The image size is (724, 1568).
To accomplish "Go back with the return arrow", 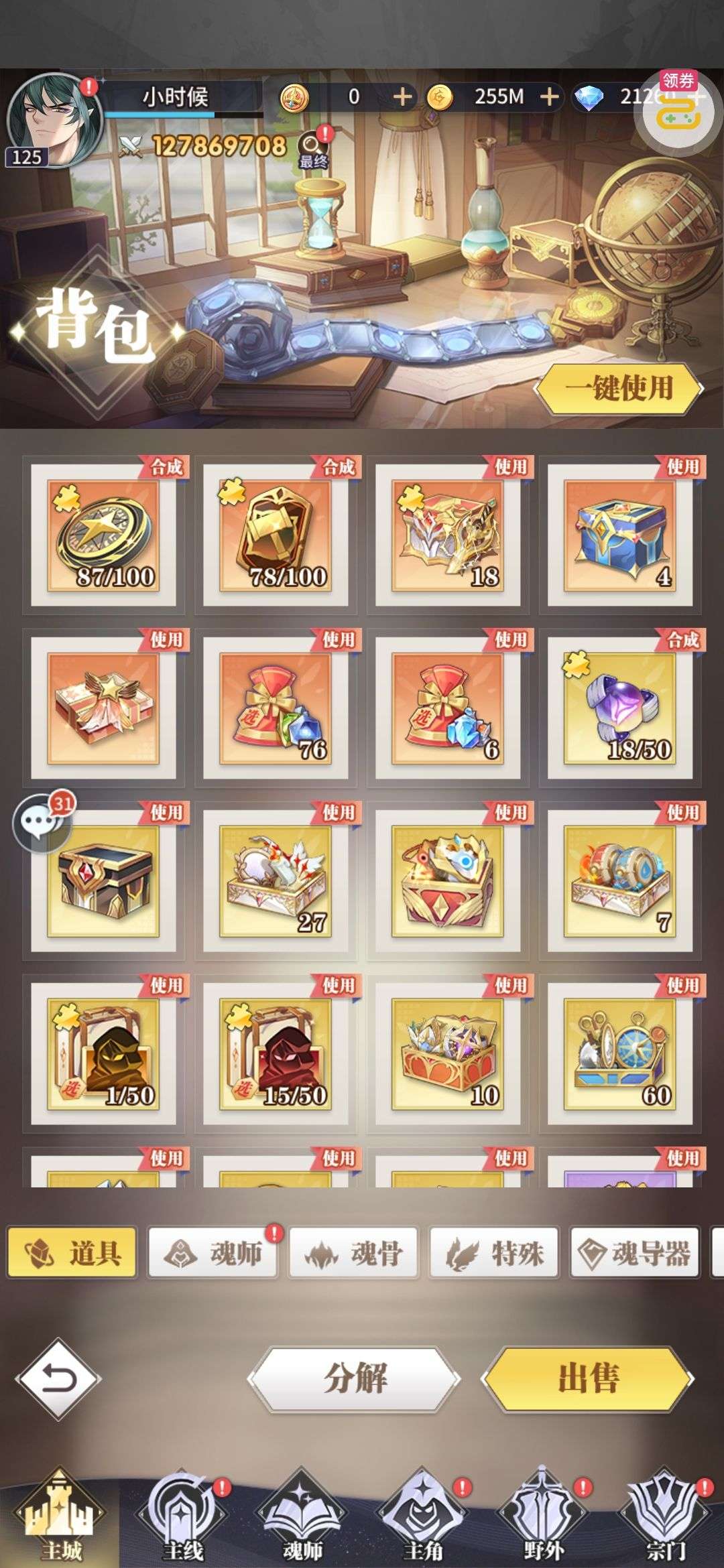I will pos(59,1379).
